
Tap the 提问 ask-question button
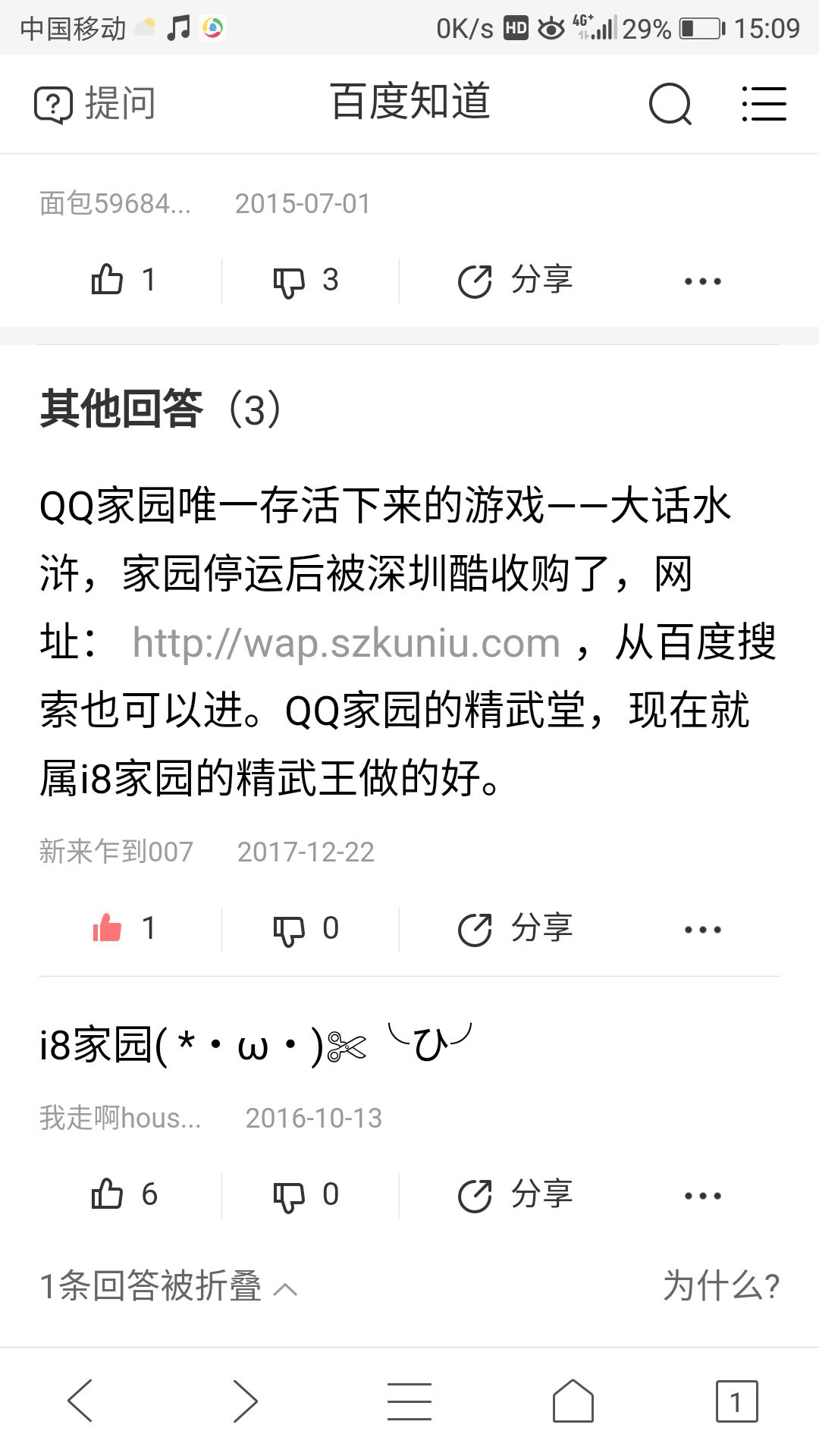[95, 104]
